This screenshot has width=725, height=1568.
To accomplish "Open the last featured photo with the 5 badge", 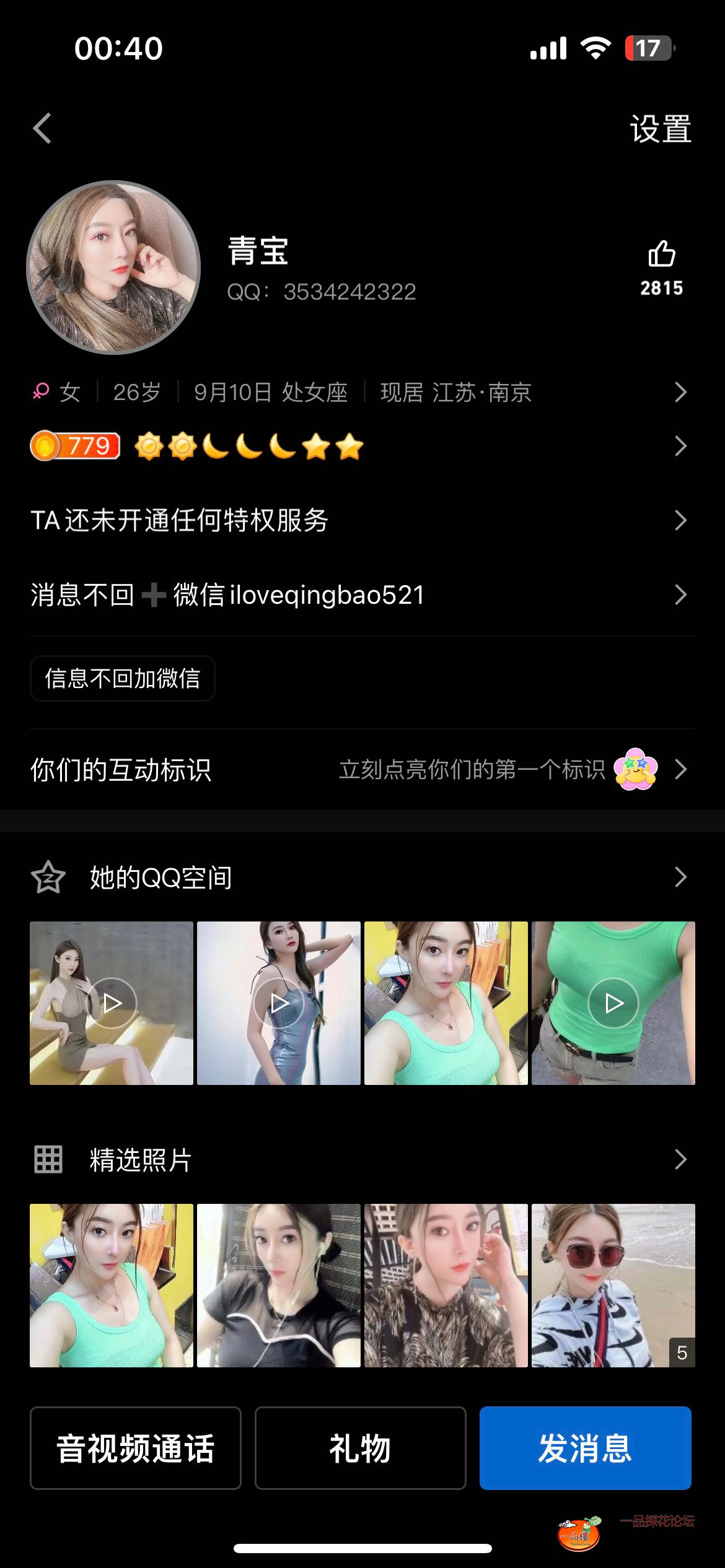I will point(613,1292).
